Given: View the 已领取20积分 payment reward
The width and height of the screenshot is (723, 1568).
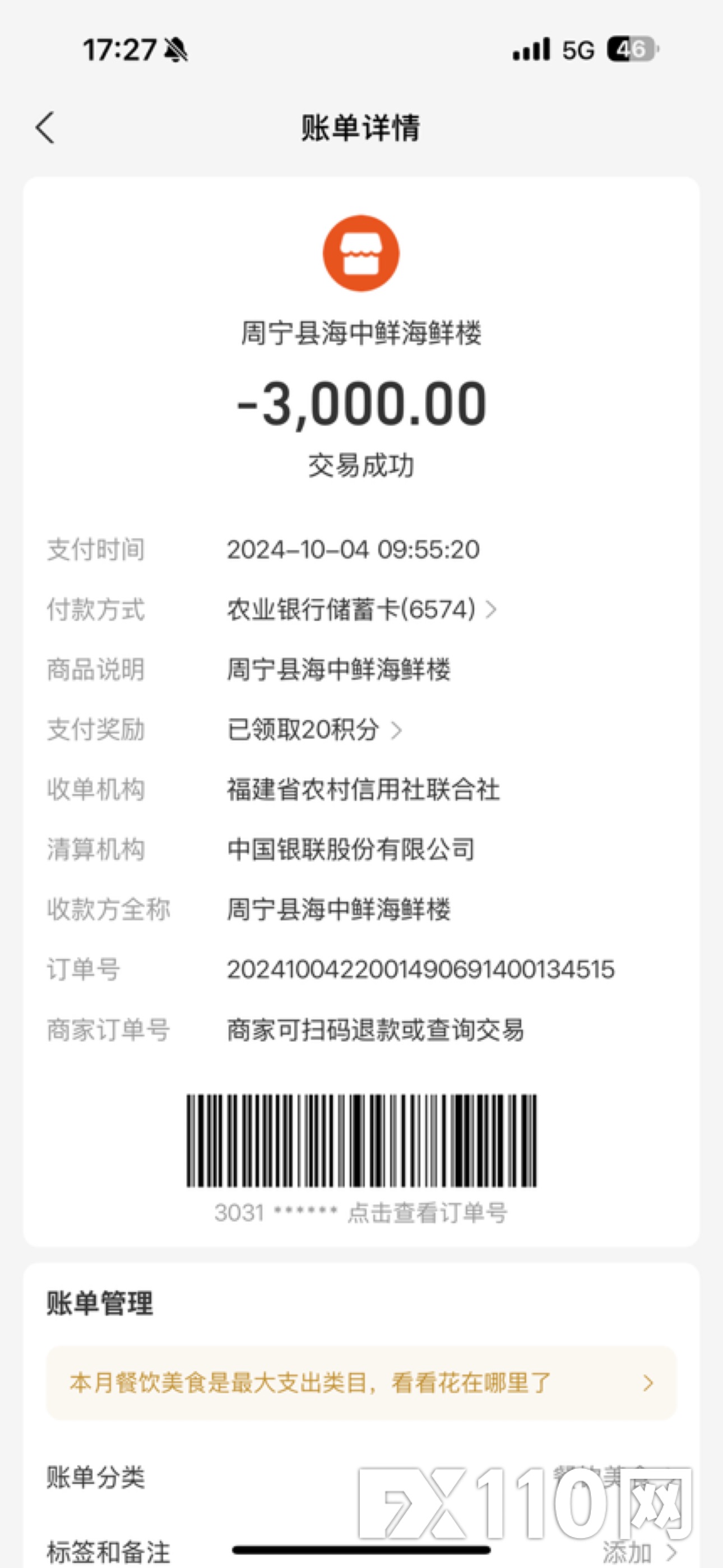Looking at the screenshot, I should pos(314,729).
